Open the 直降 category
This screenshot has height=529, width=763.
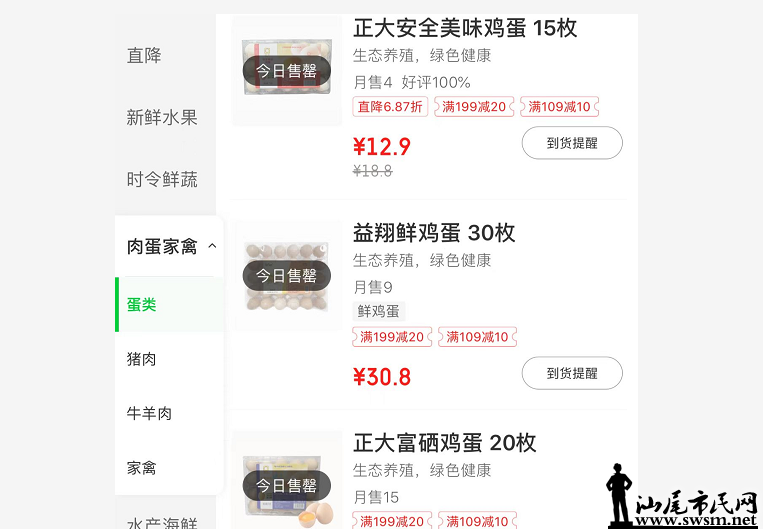(144, 55)
